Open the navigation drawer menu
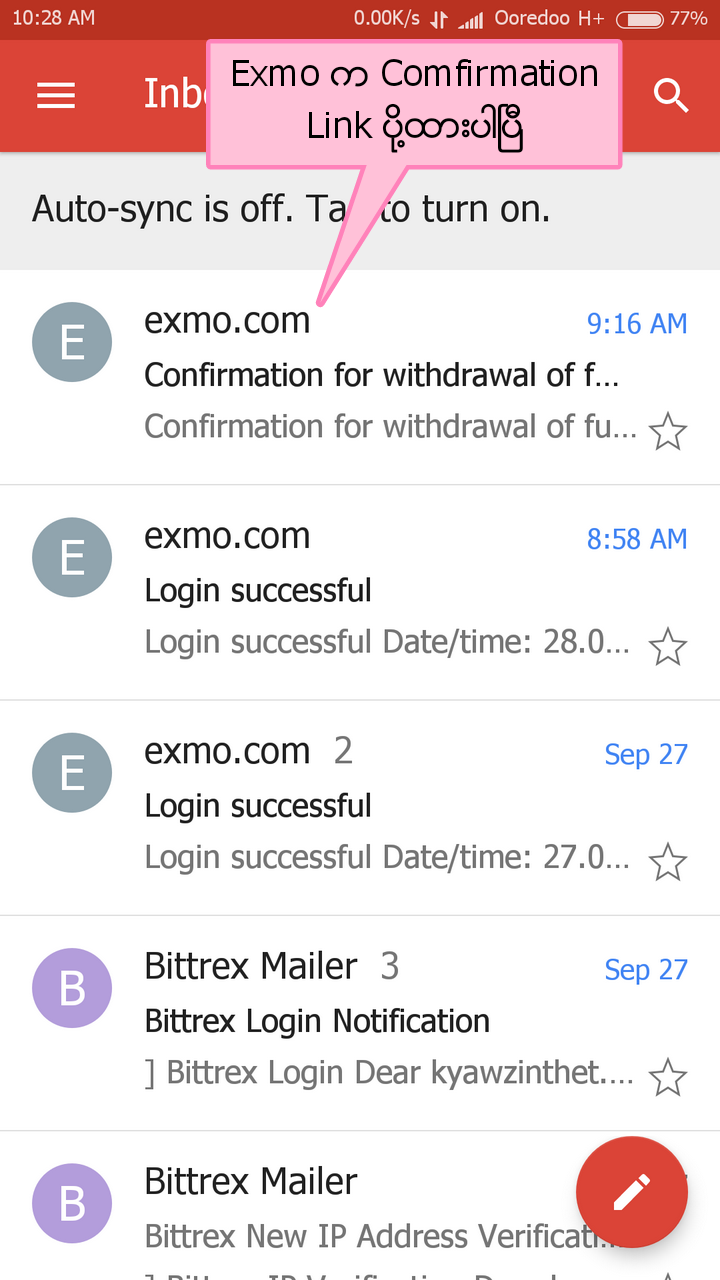720x1280 pixels. (56, 95)
